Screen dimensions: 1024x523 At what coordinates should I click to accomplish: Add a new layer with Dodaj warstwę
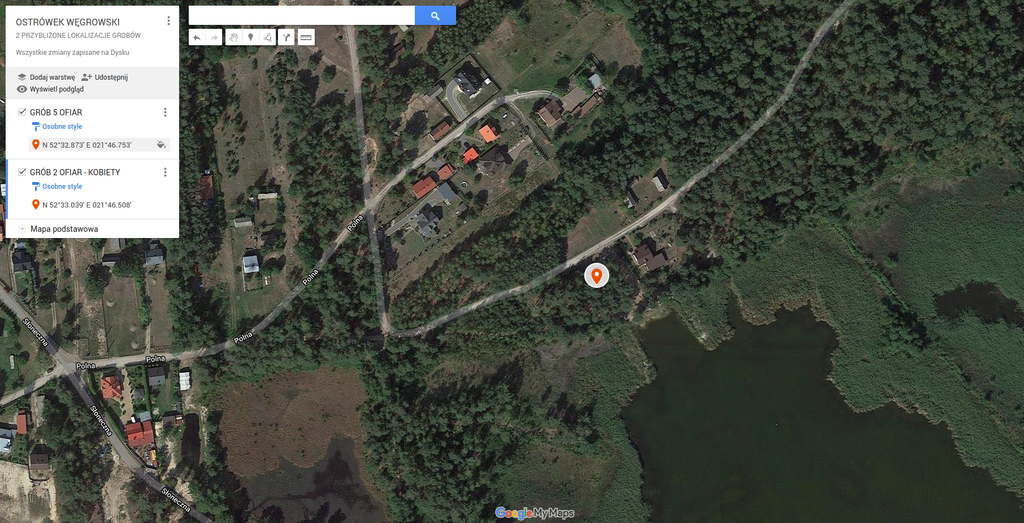(46, 77)
